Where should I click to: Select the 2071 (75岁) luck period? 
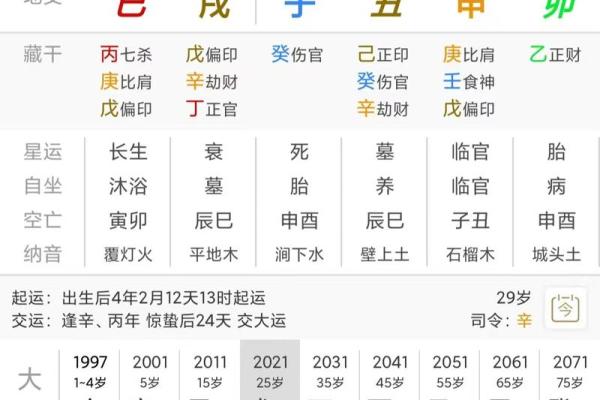pyautogui.click(x=570, y=370)
